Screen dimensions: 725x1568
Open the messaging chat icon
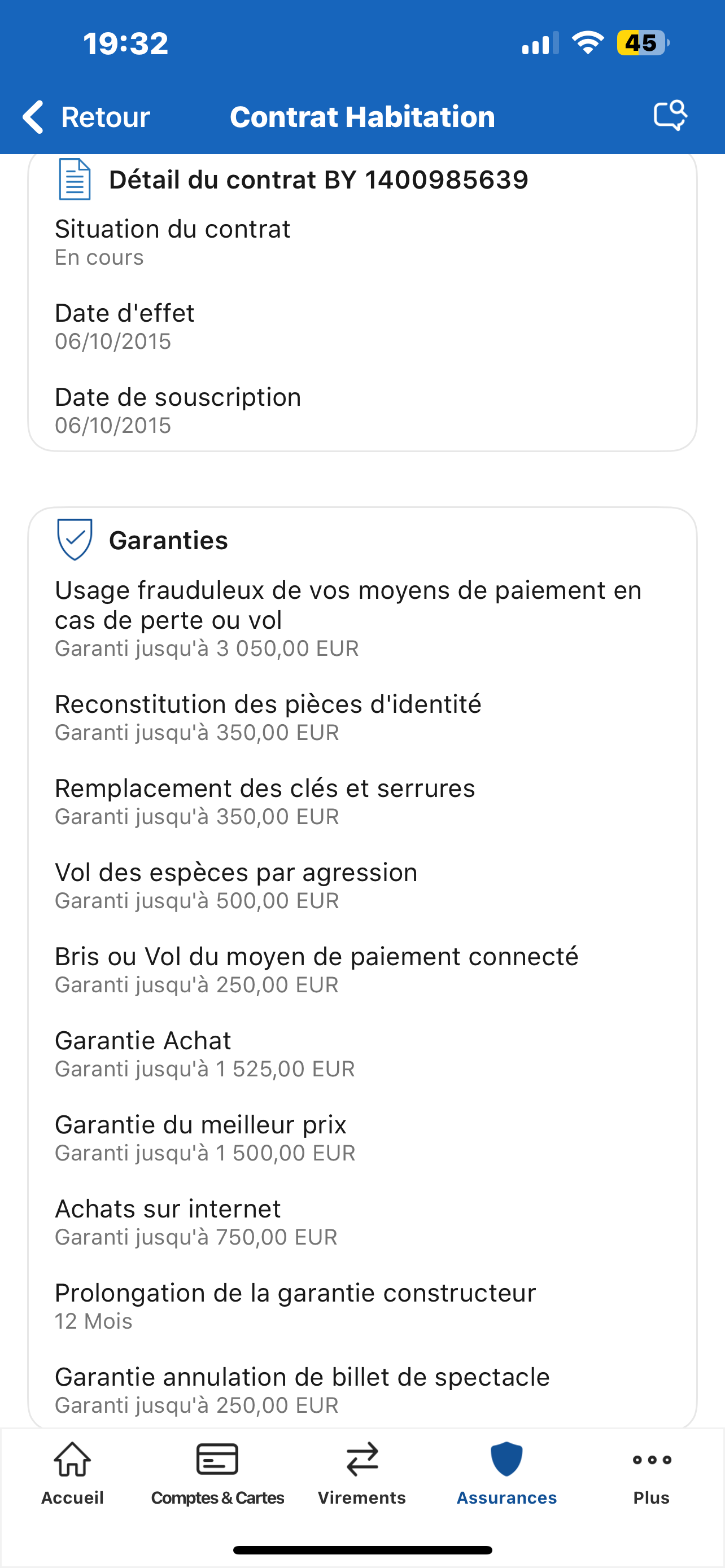click(x=670, y=115)
